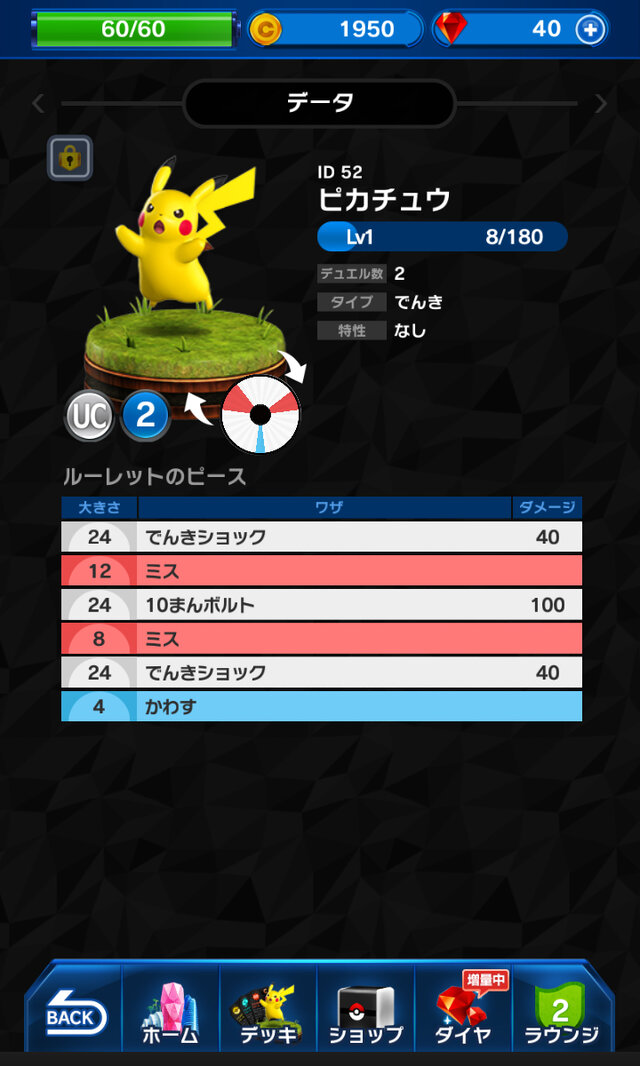
Task: Tap the plus button to add gems
Action: (x=591, y=30)
